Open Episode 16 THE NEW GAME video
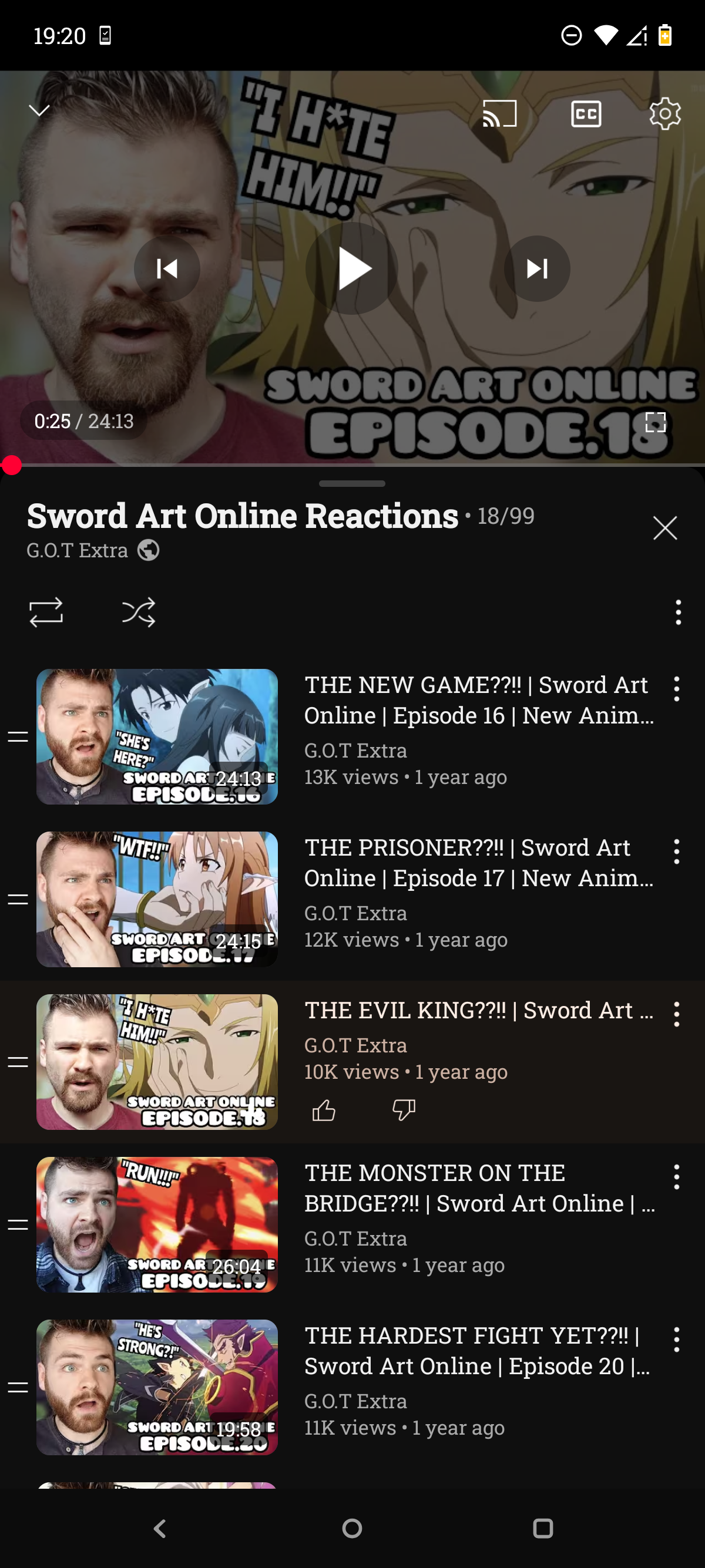 point(346,736)
